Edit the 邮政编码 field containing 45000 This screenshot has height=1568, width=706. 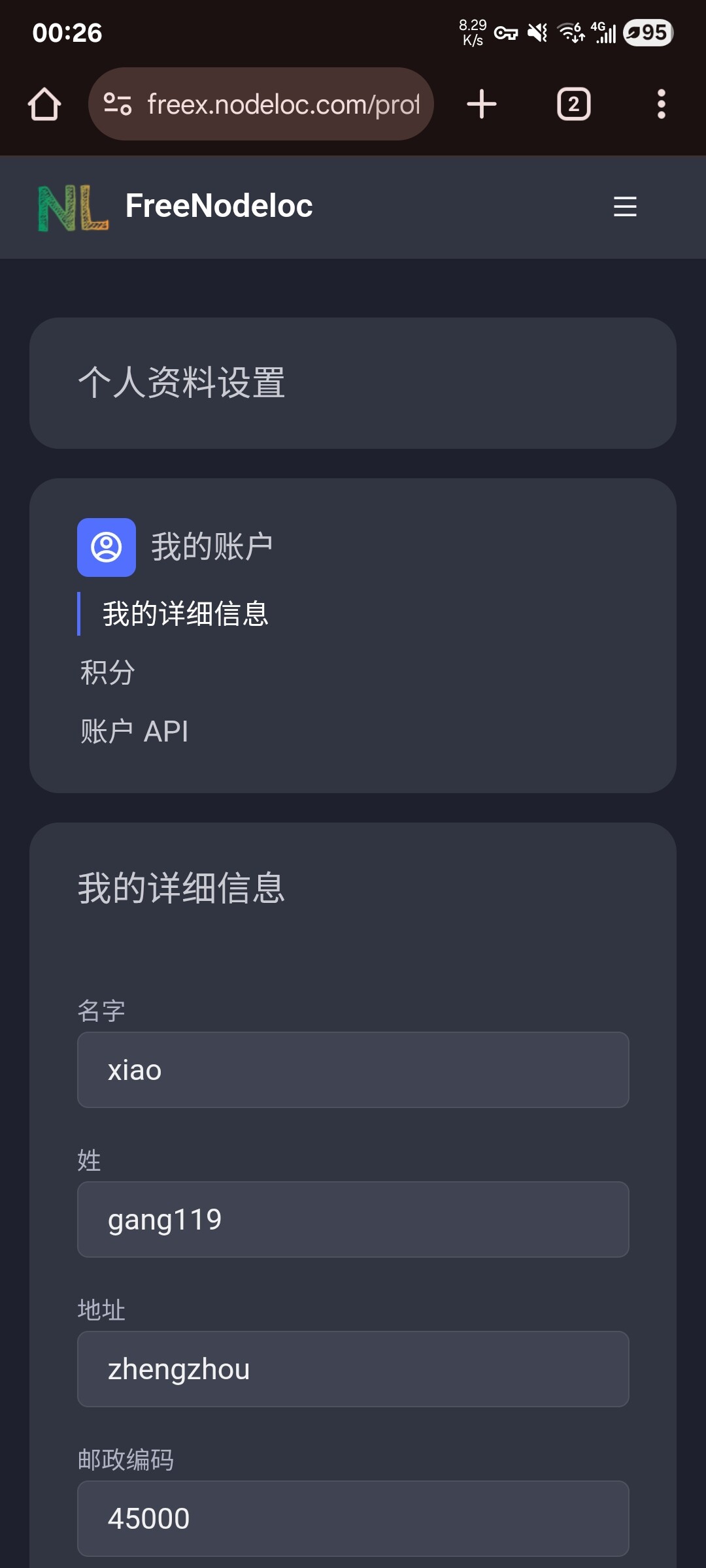[353, 1519]
